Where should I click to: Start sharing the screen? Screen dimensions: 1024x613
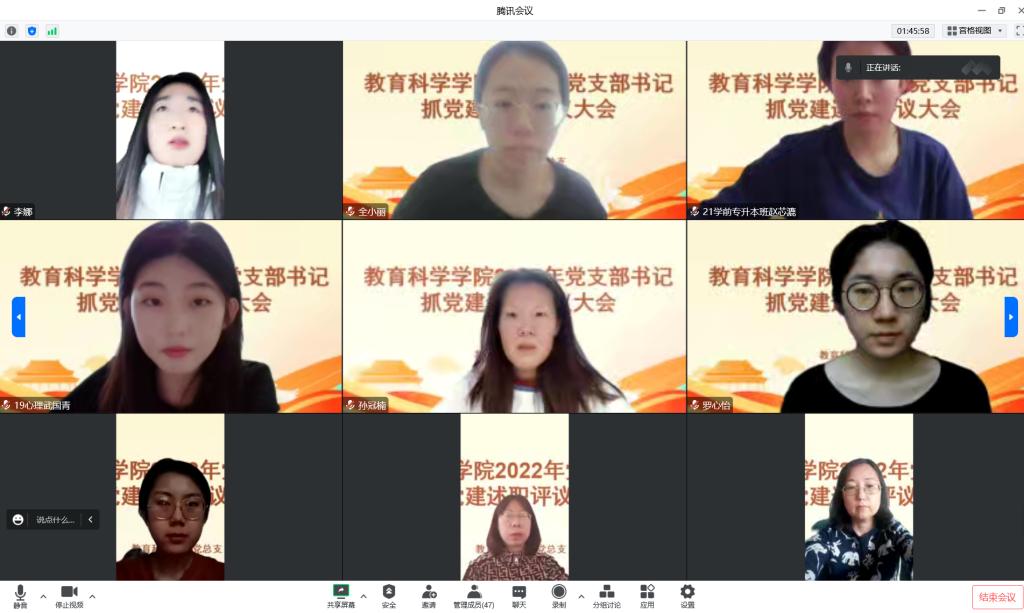click(340, 596)
